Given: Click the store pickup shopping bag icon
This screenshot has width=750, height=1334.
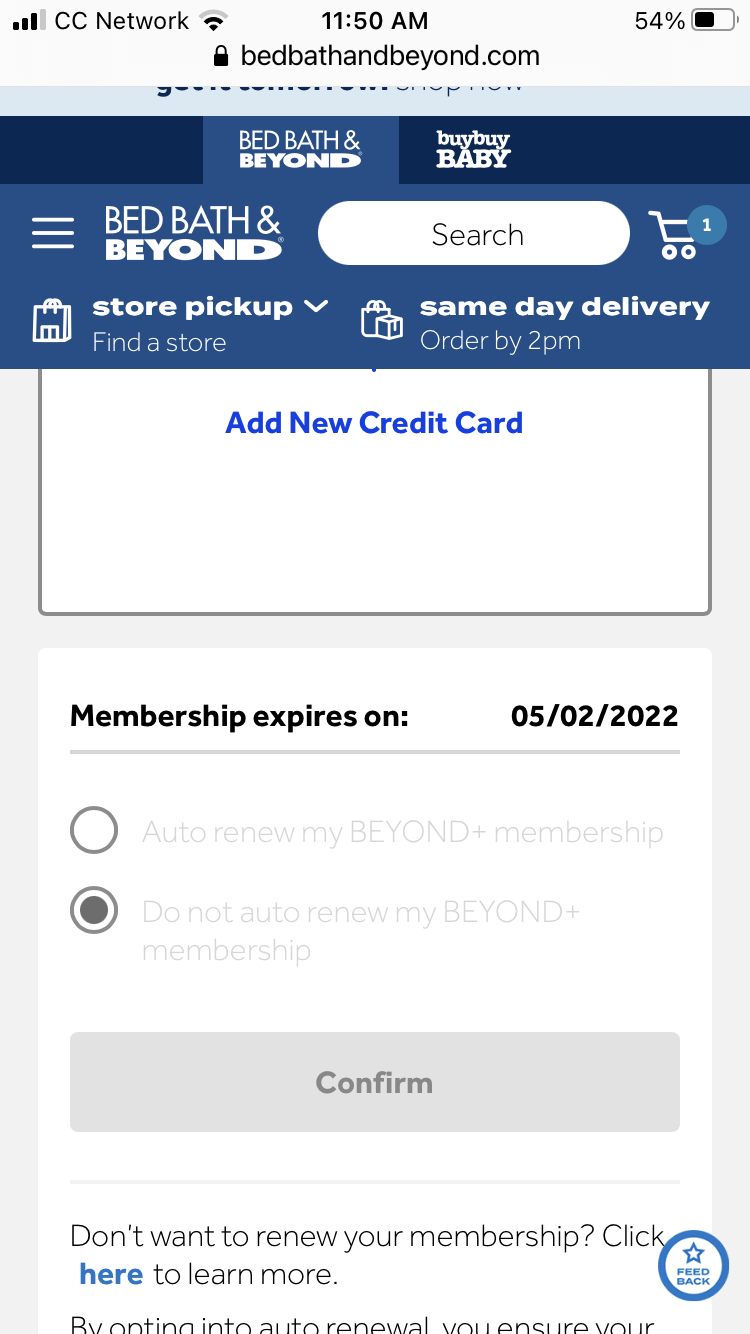Looking at the screenshot, I should click(x=52, y=320).
